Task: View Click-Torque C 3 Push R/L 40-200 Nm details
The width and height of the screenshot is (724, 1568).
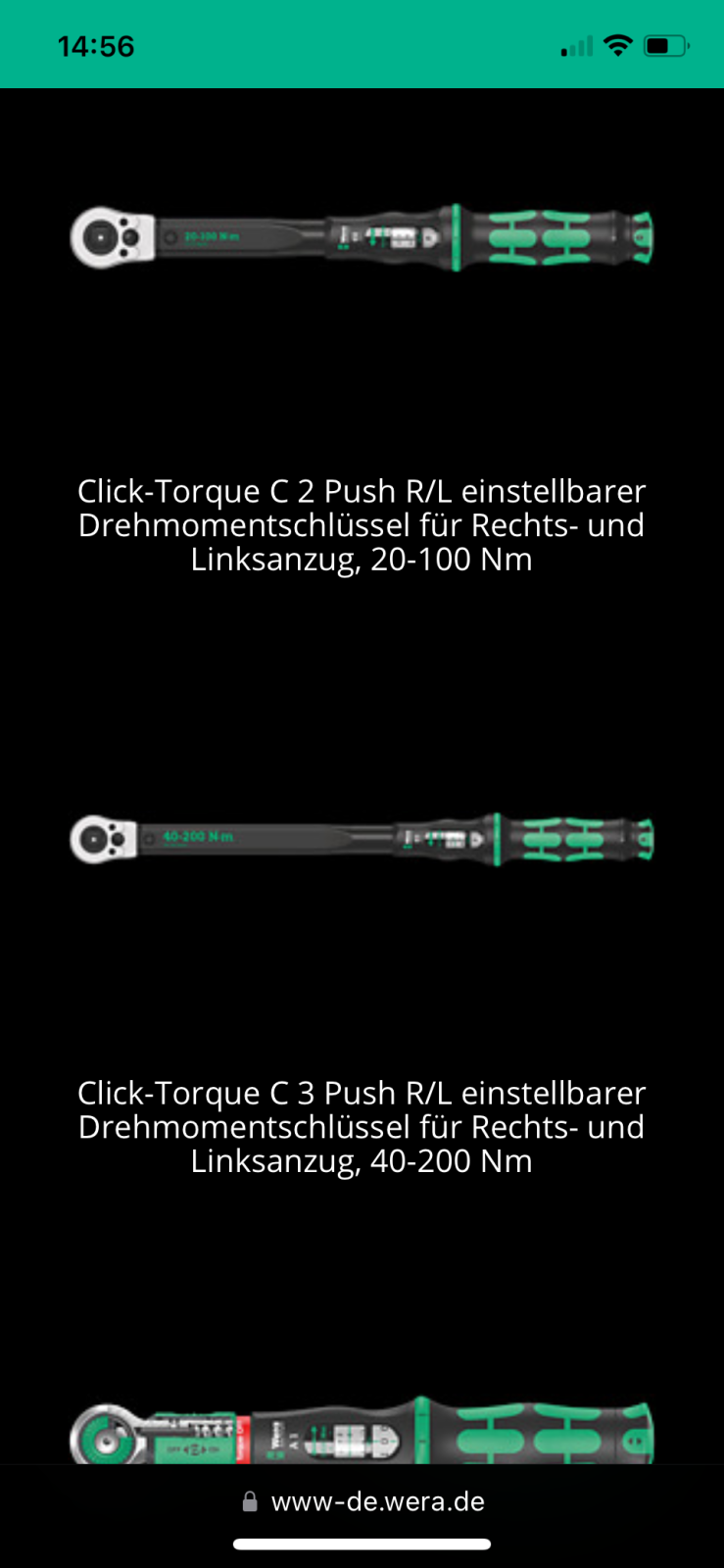Action: (x=362, y=1127)
